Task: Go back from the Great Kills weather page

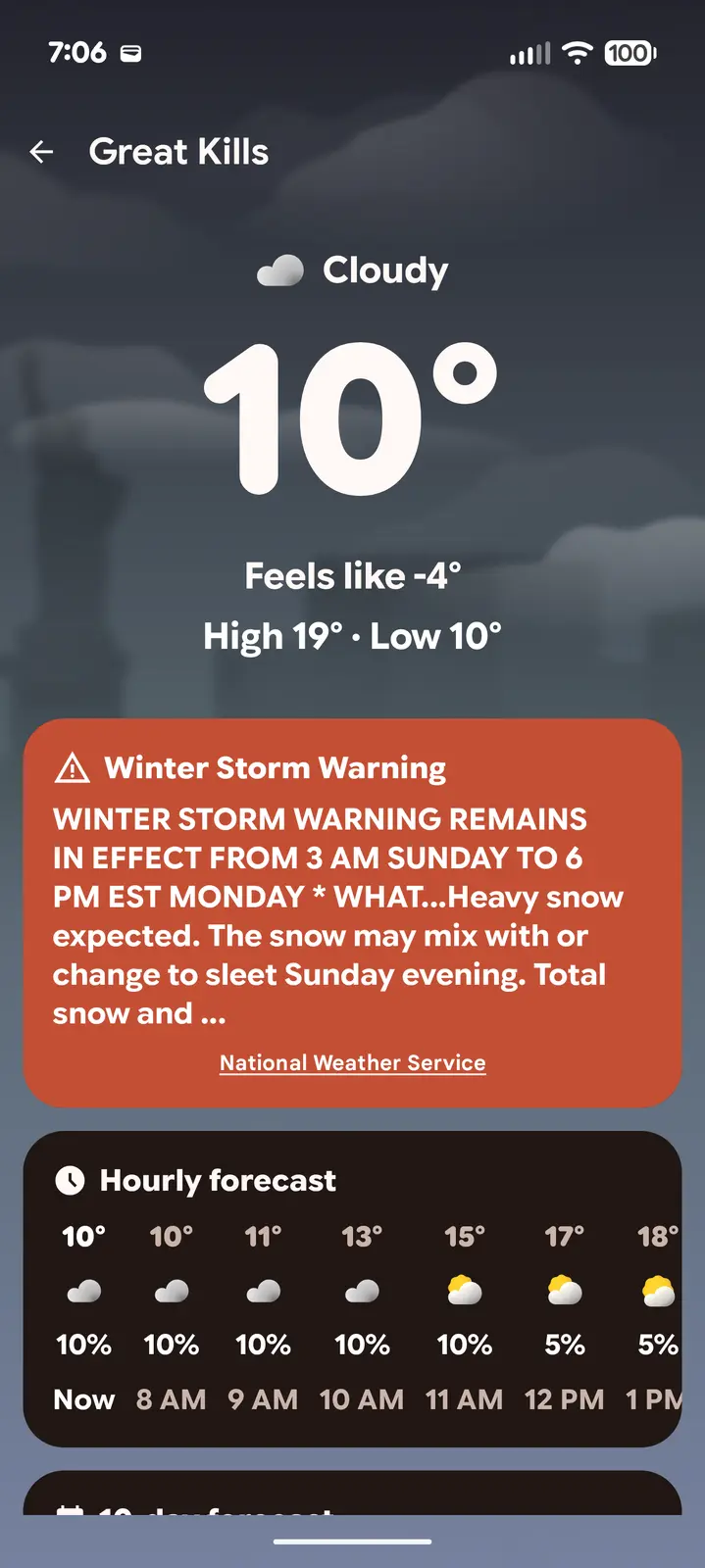Action: pyautogui.click(x=41, y=152)
